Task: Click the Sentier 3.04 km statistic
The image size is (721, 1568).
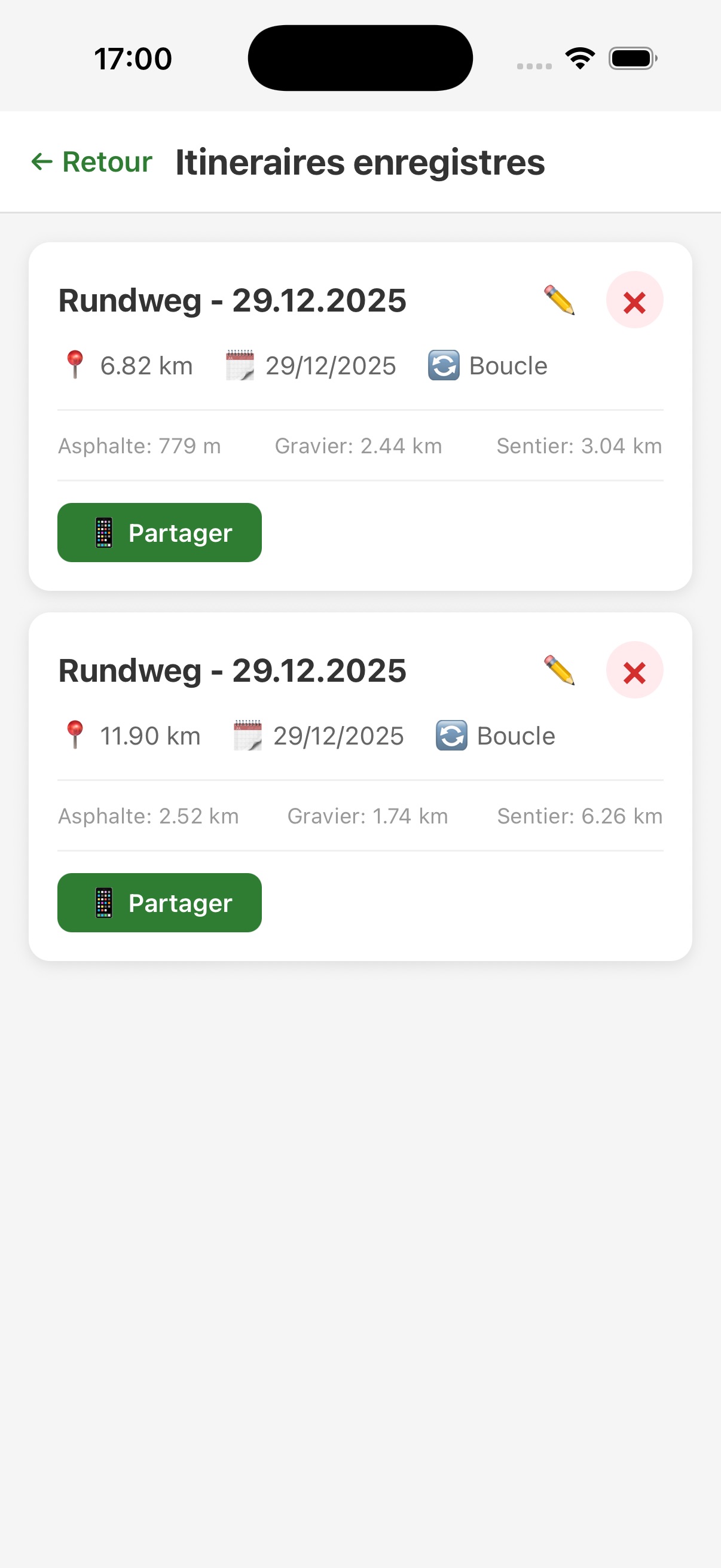Action: [x=579, y=445]
